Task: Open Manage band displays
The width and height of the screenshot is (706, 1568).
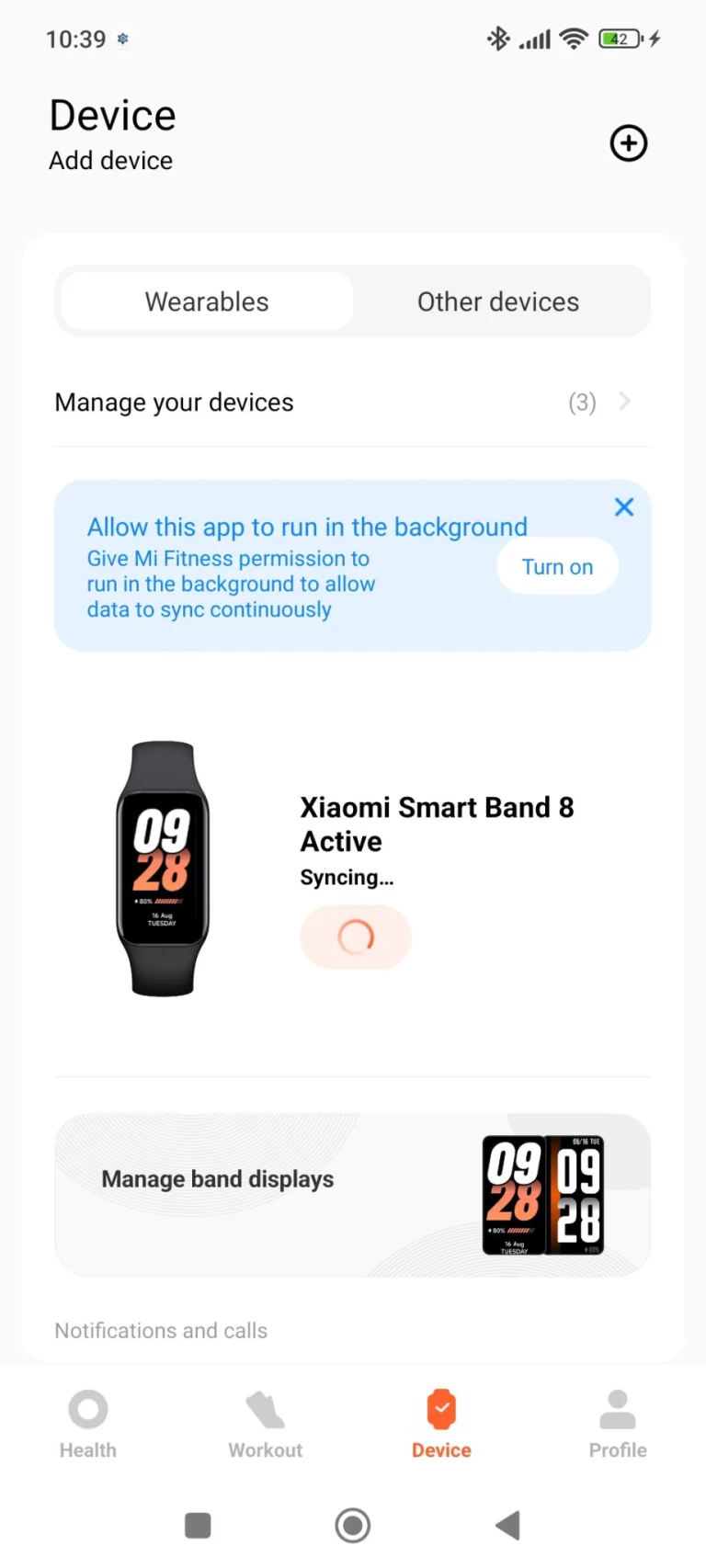Action: click(217, 1178)
